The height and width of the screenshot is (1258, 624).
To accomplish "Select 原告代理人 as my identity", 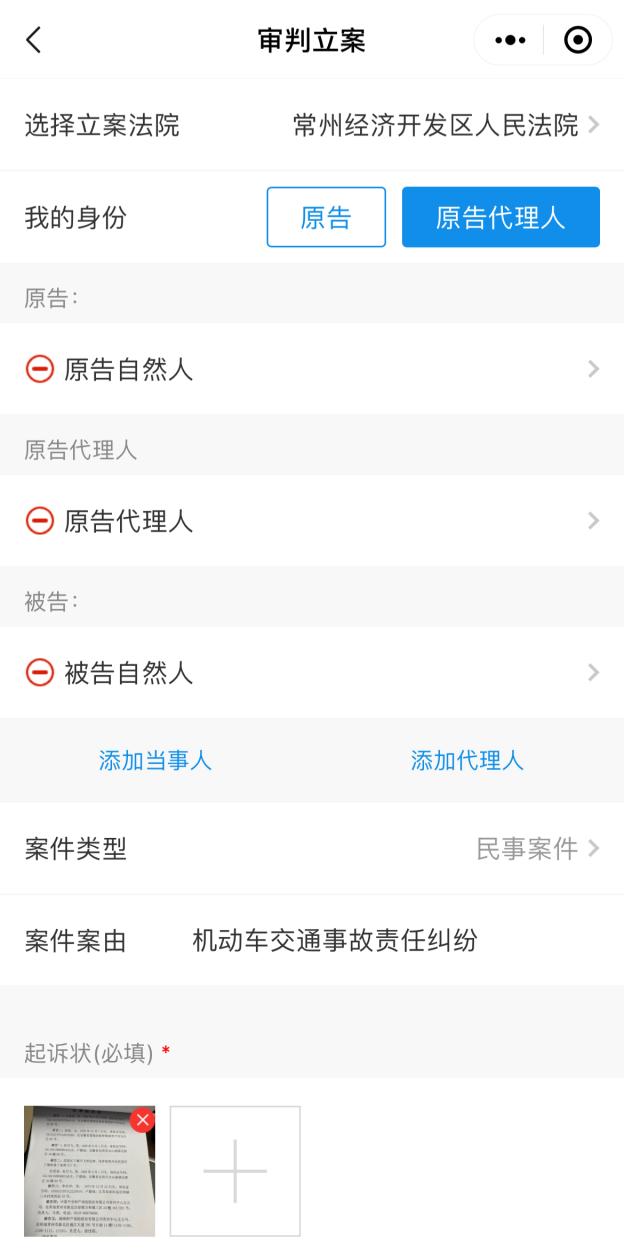I will point(500,217).
